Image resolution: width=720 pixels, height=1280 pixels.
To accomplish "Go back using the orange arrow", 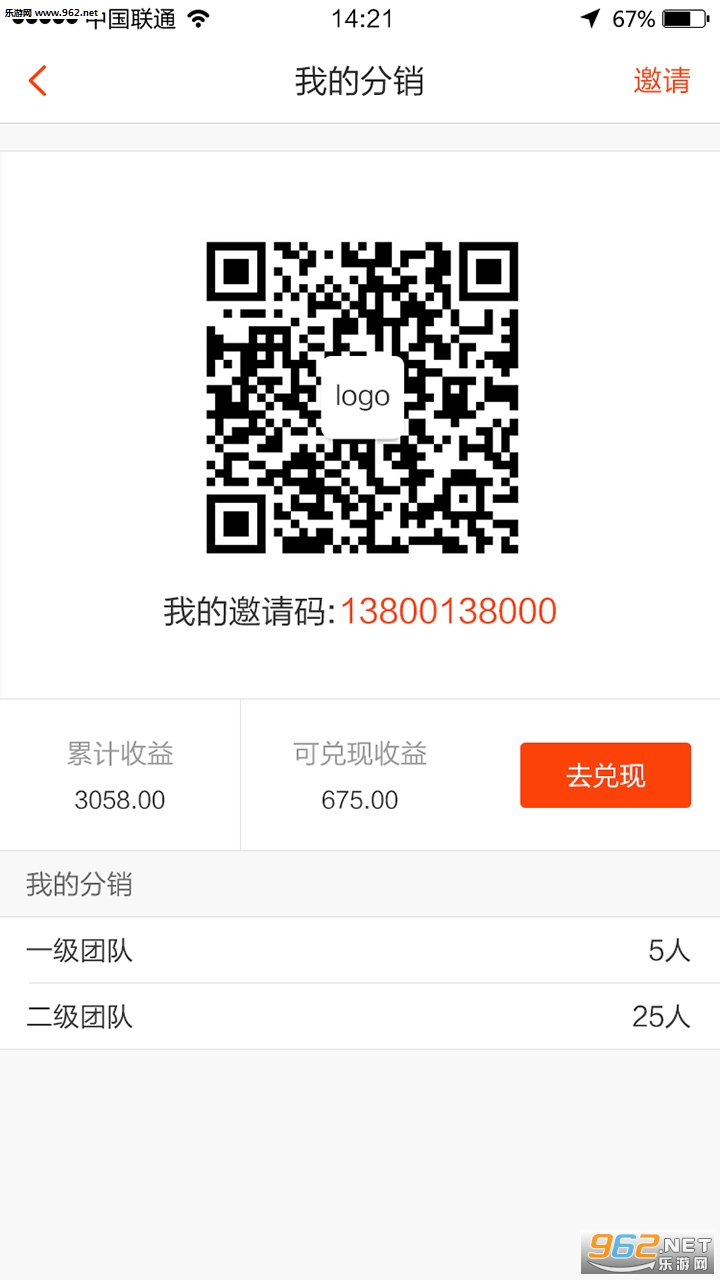I will click(38, 80).
